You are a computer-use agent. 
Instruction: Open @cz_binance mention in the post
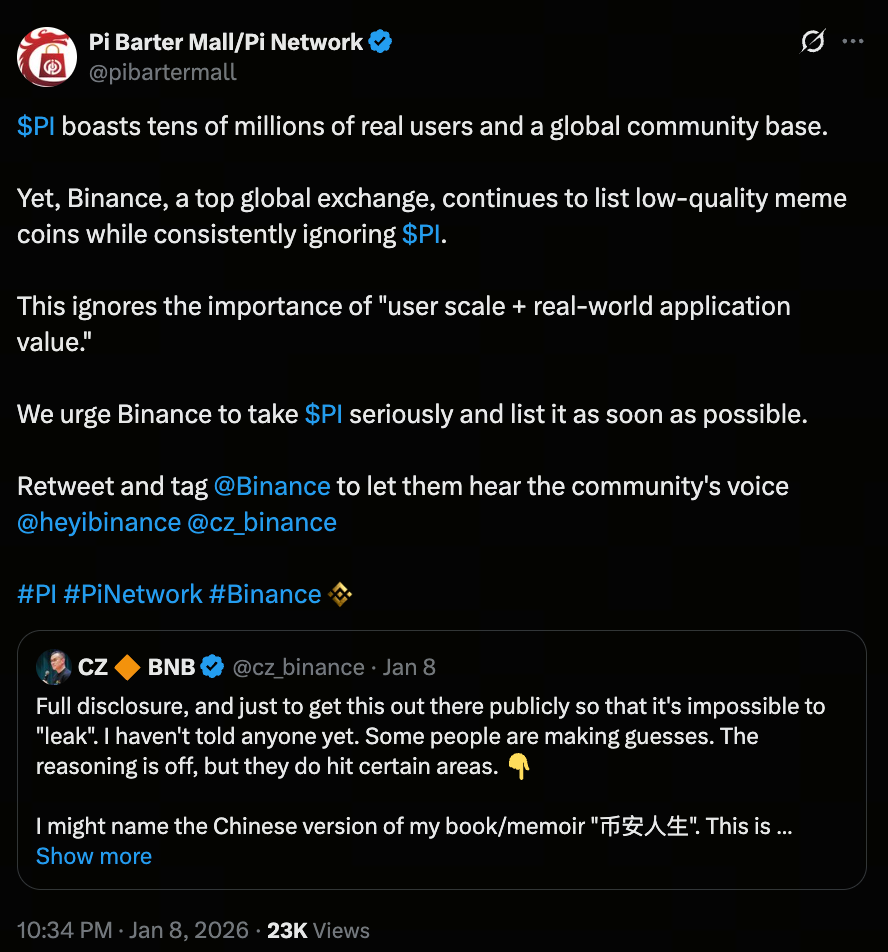[x=262, y=522]
